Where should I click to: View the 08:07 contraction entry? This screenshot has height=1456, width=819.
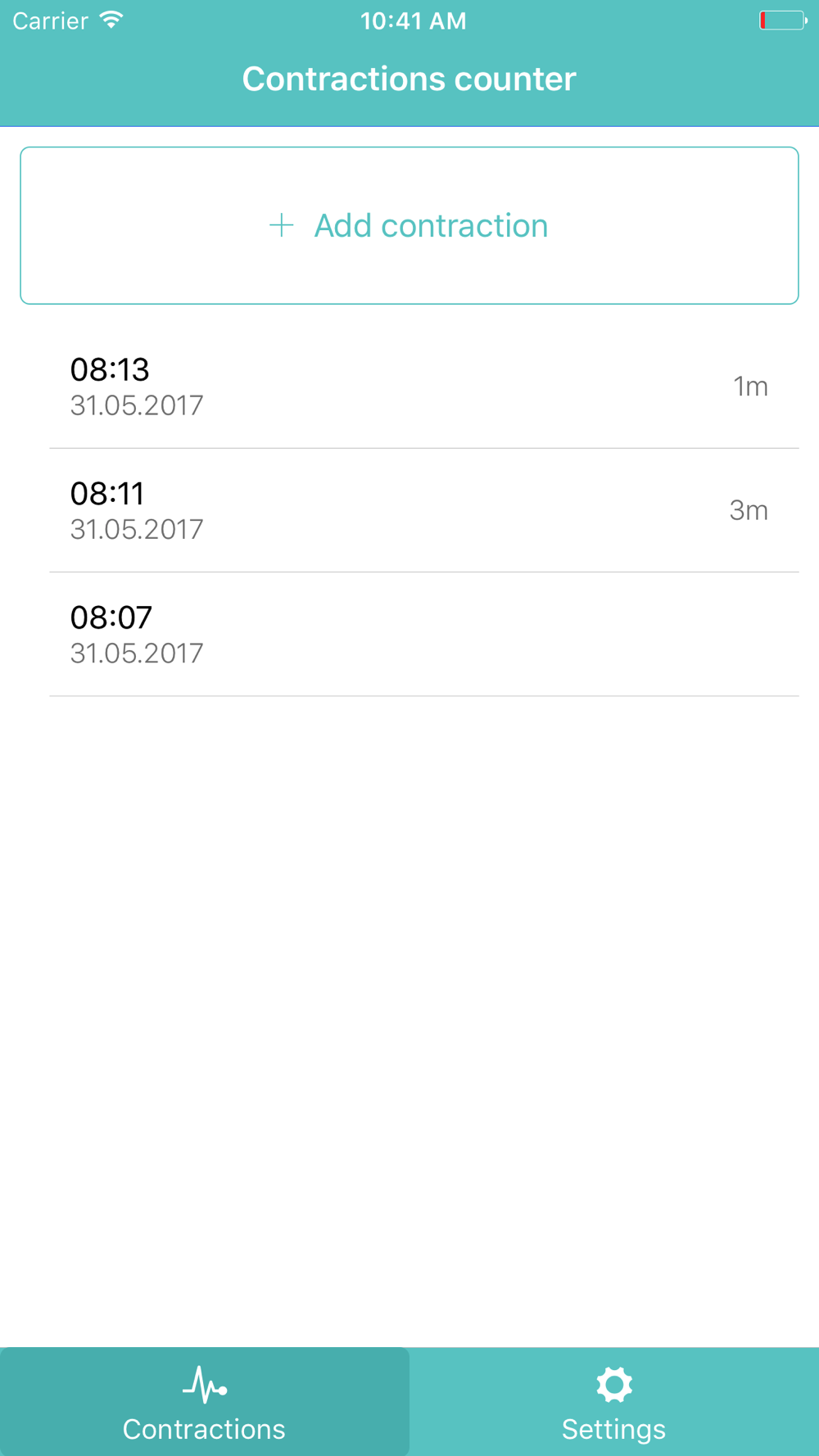(409, 635)
